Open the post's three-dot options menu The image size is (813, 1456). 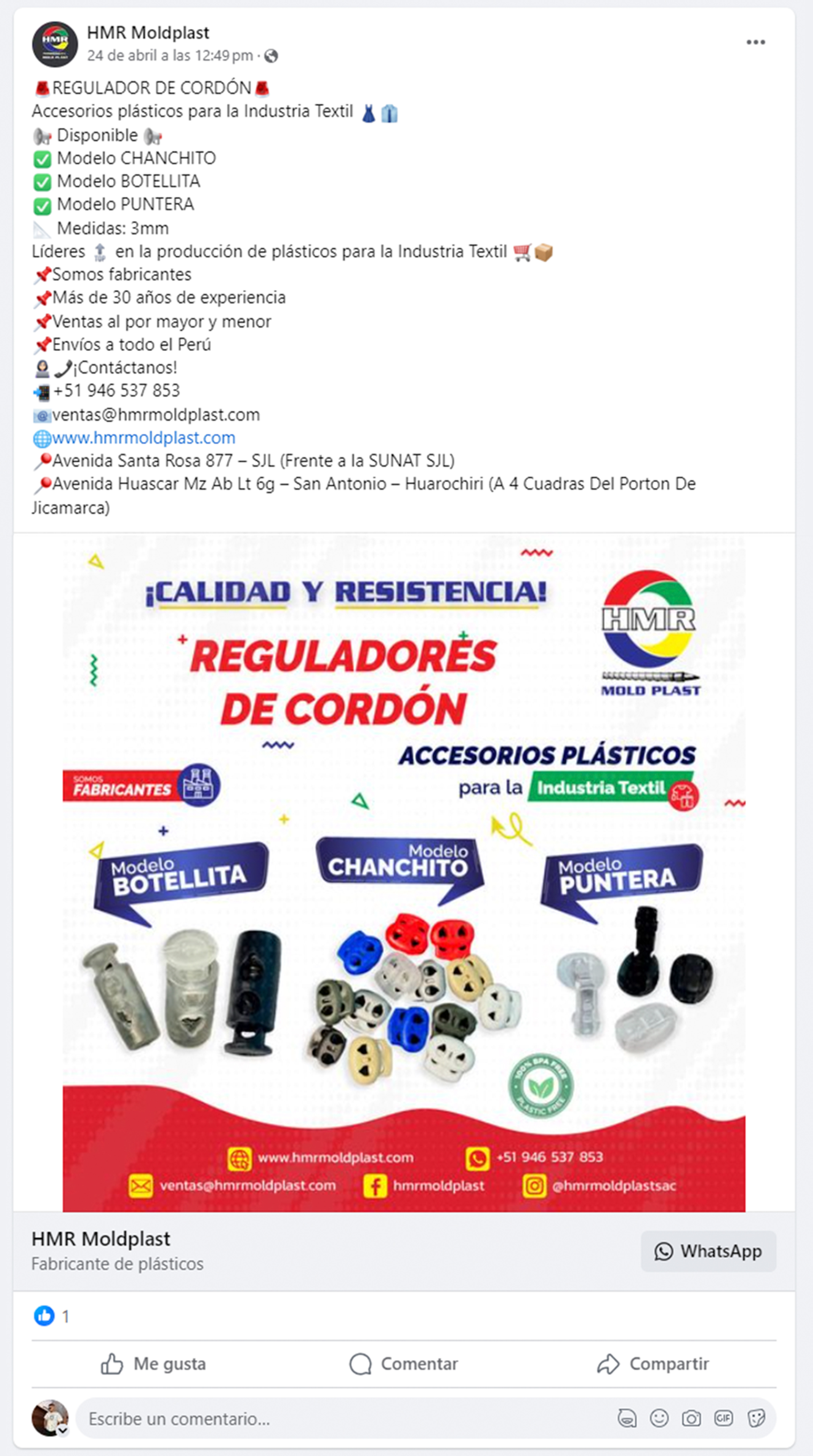pyautogui.click(x=755, y=42)
